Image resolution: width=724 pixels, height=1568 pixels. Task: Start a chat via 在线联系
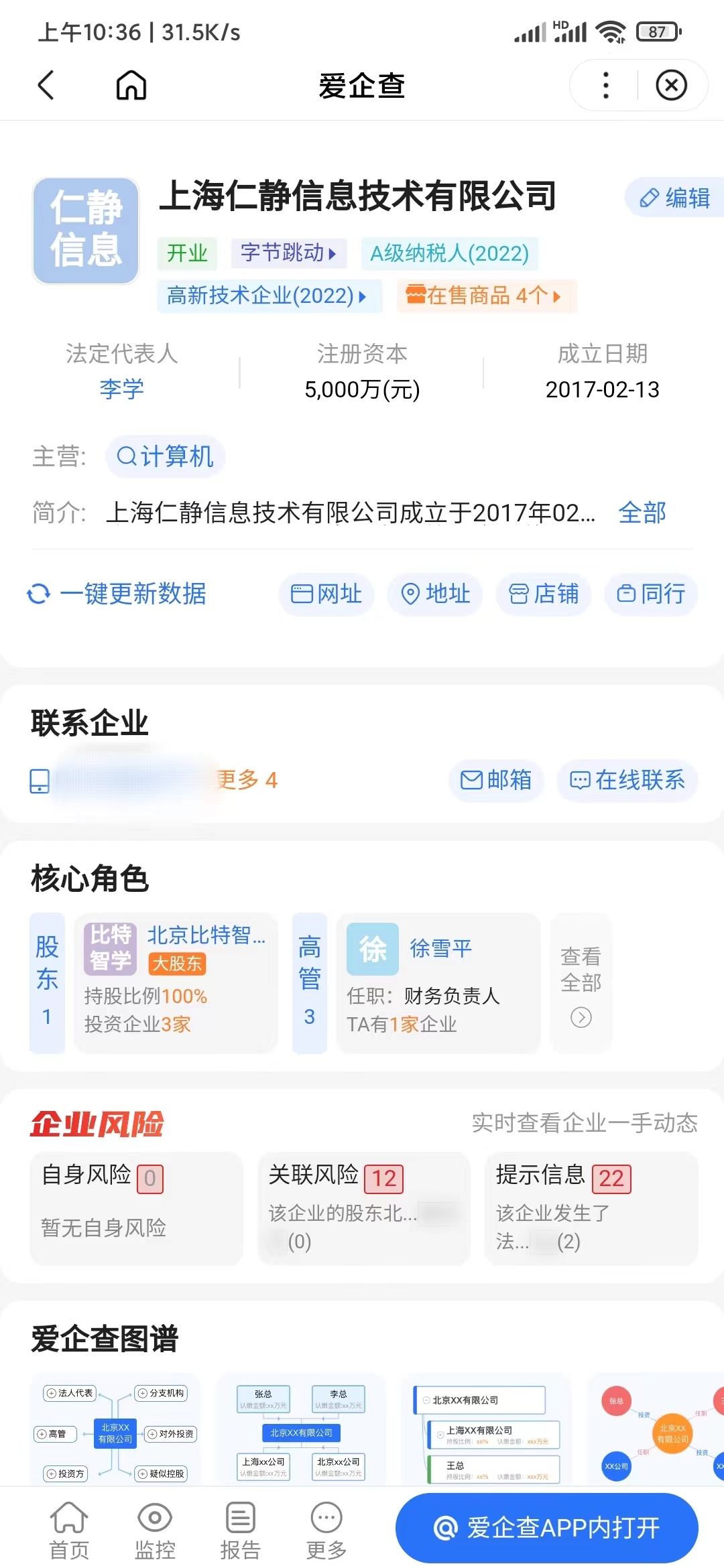click(x=627, y=780)
